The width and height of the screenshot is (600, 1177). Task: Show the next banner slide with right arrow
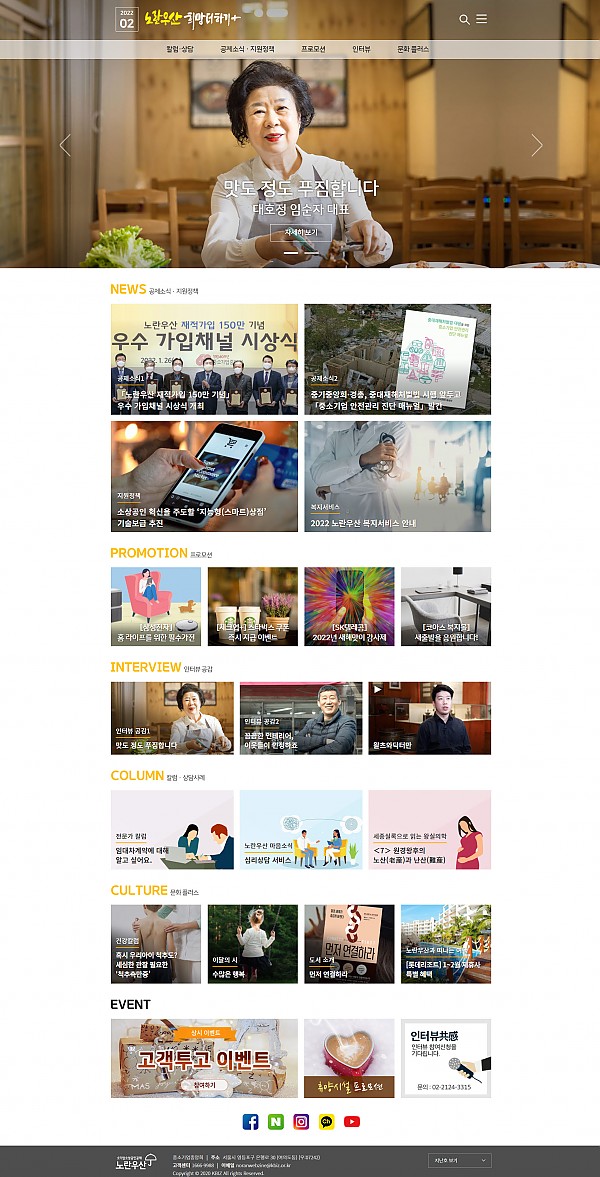click(x=536, y=145)
